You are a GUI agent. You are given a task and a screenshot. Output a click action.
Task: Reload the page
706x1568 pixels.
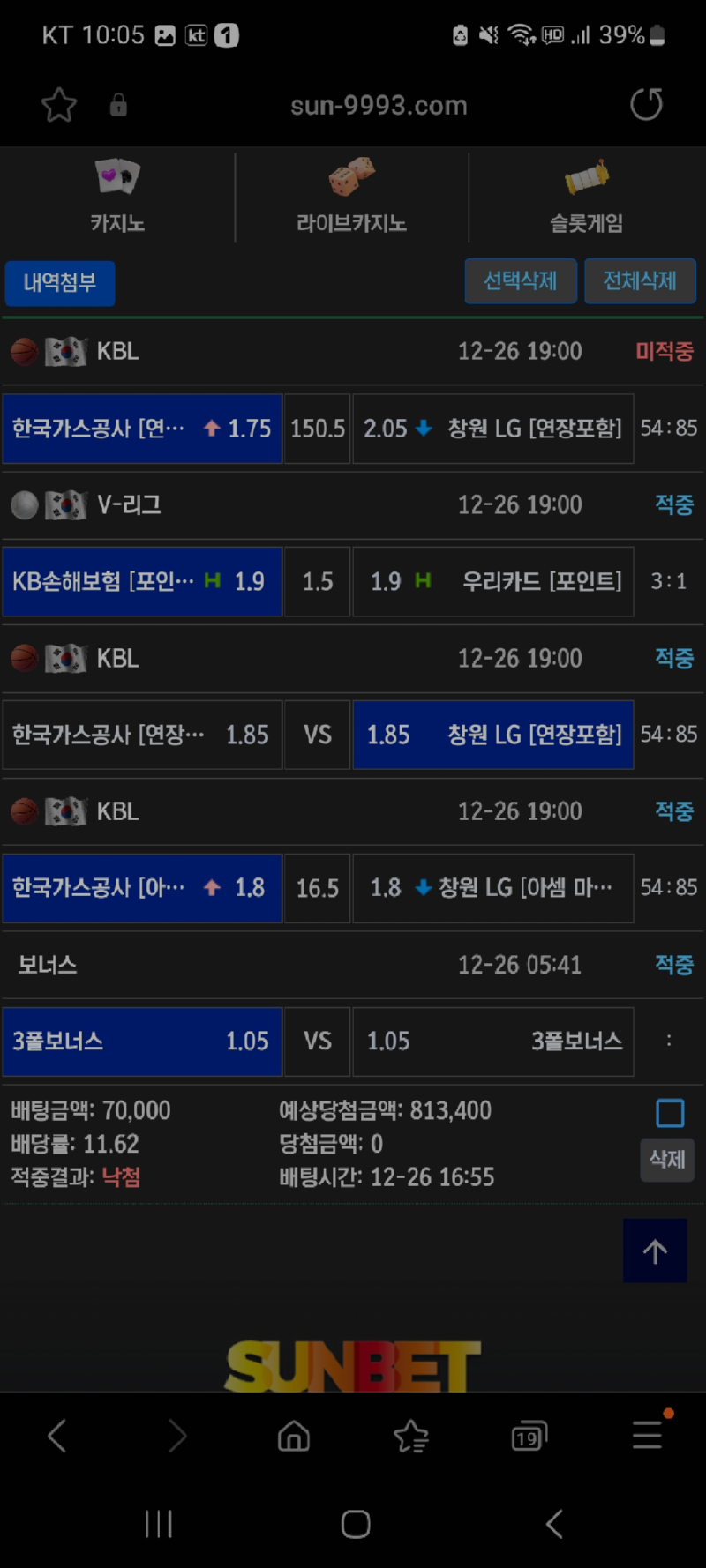coord(646,105)
